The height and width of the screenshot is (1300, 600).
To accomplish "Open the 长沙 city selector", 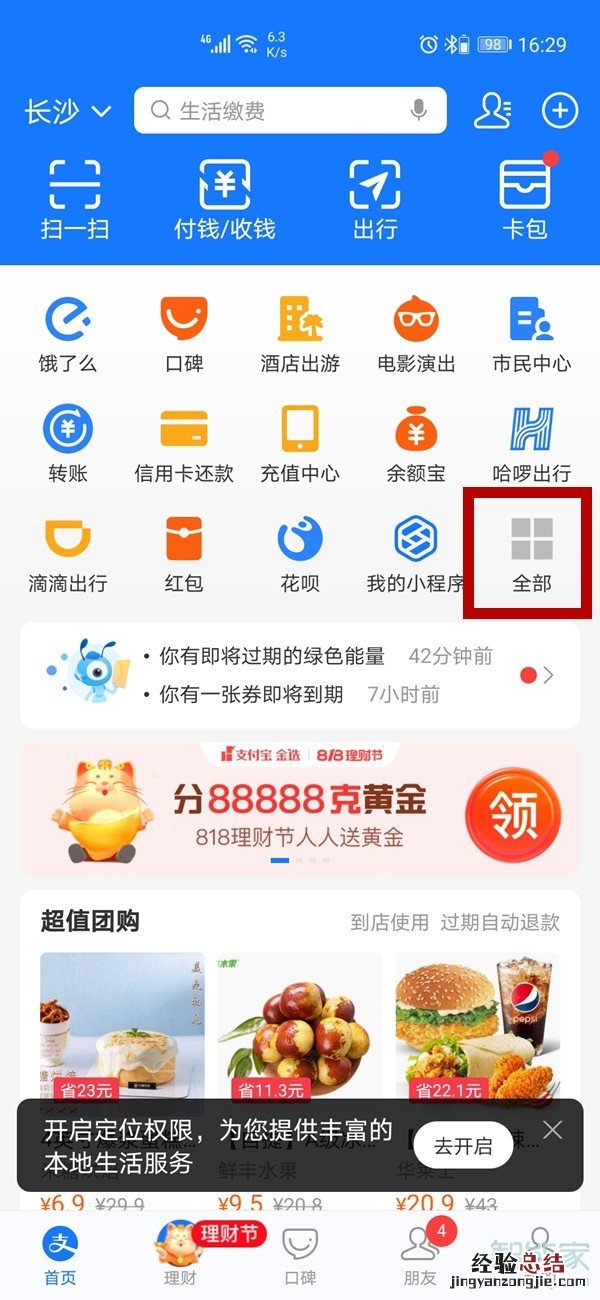I will [x=67, y=111].
